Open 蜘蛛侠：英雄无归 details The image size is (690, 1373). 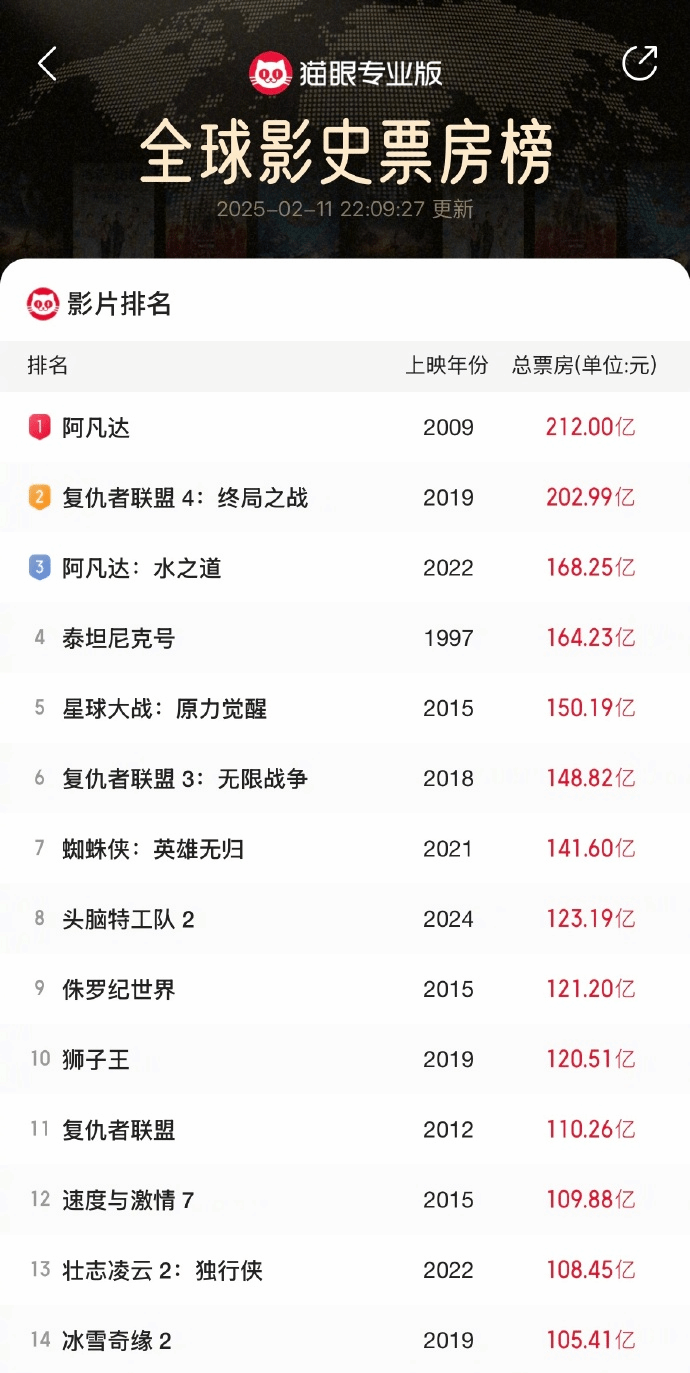(x=345, y=849)
